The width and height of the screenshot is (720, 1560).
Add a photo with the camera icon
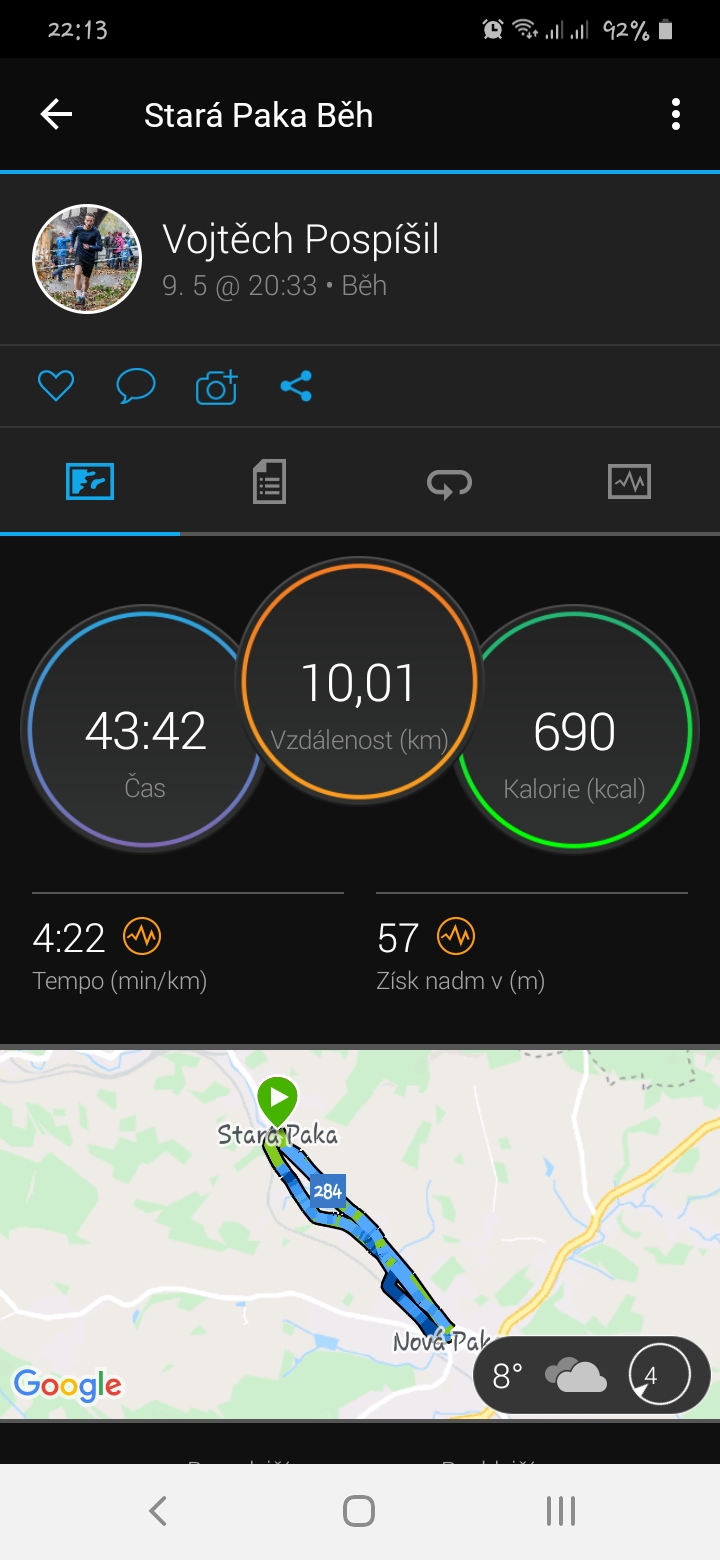coord(216,386)
